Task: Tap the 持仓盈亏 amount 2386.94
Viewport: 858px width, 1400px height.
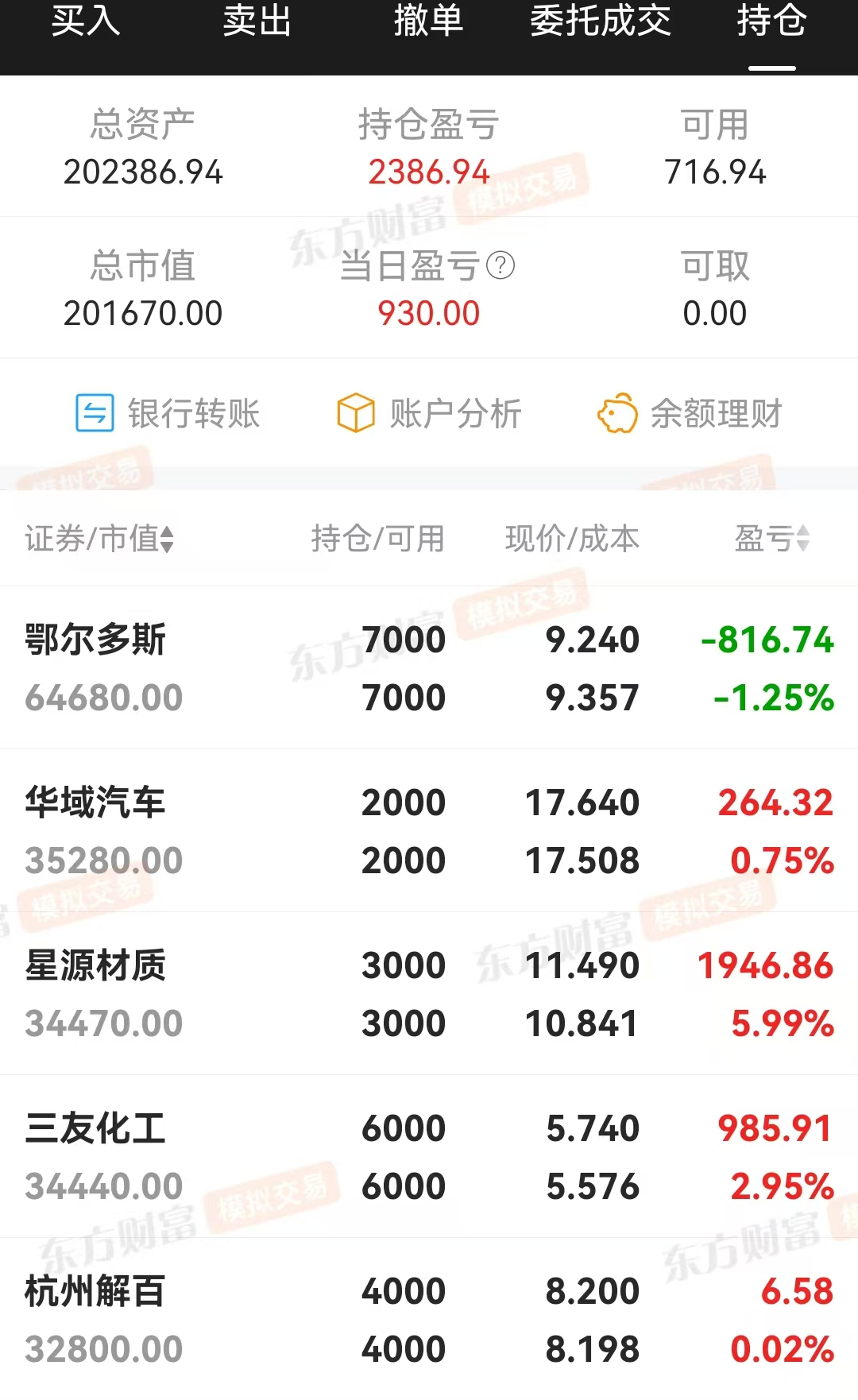Action: (x=429, y=169)
